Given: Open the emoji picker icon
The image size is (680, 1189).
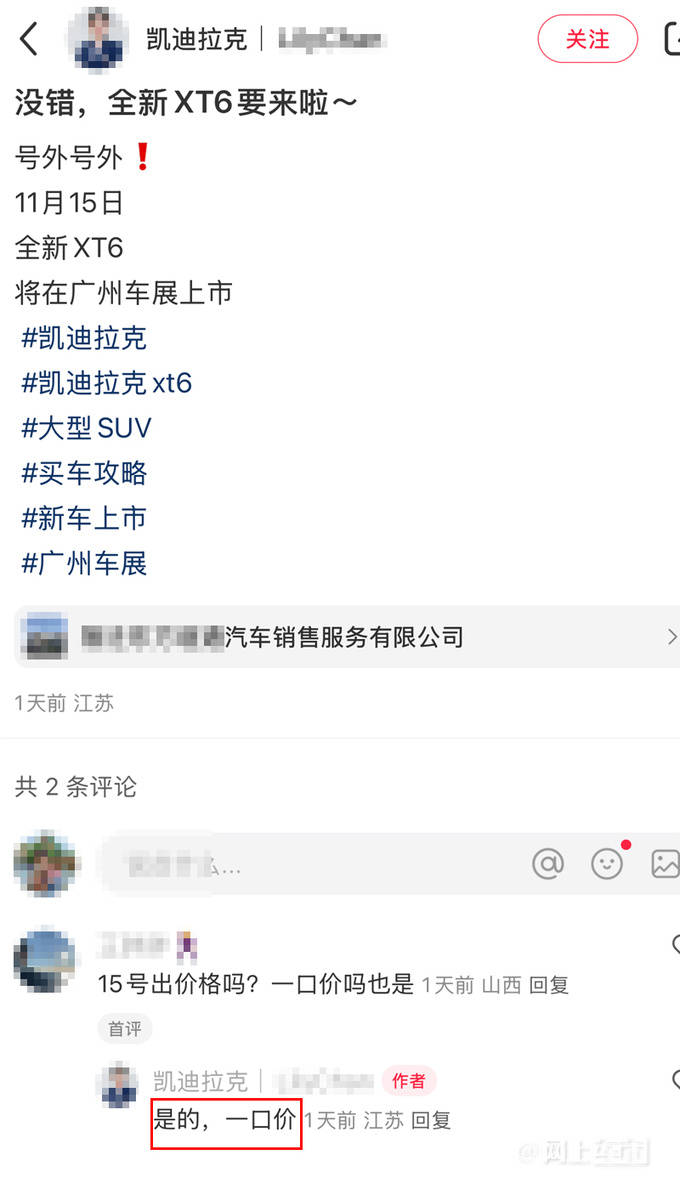Looking at the screenshot, I should (x=607, y=863).
